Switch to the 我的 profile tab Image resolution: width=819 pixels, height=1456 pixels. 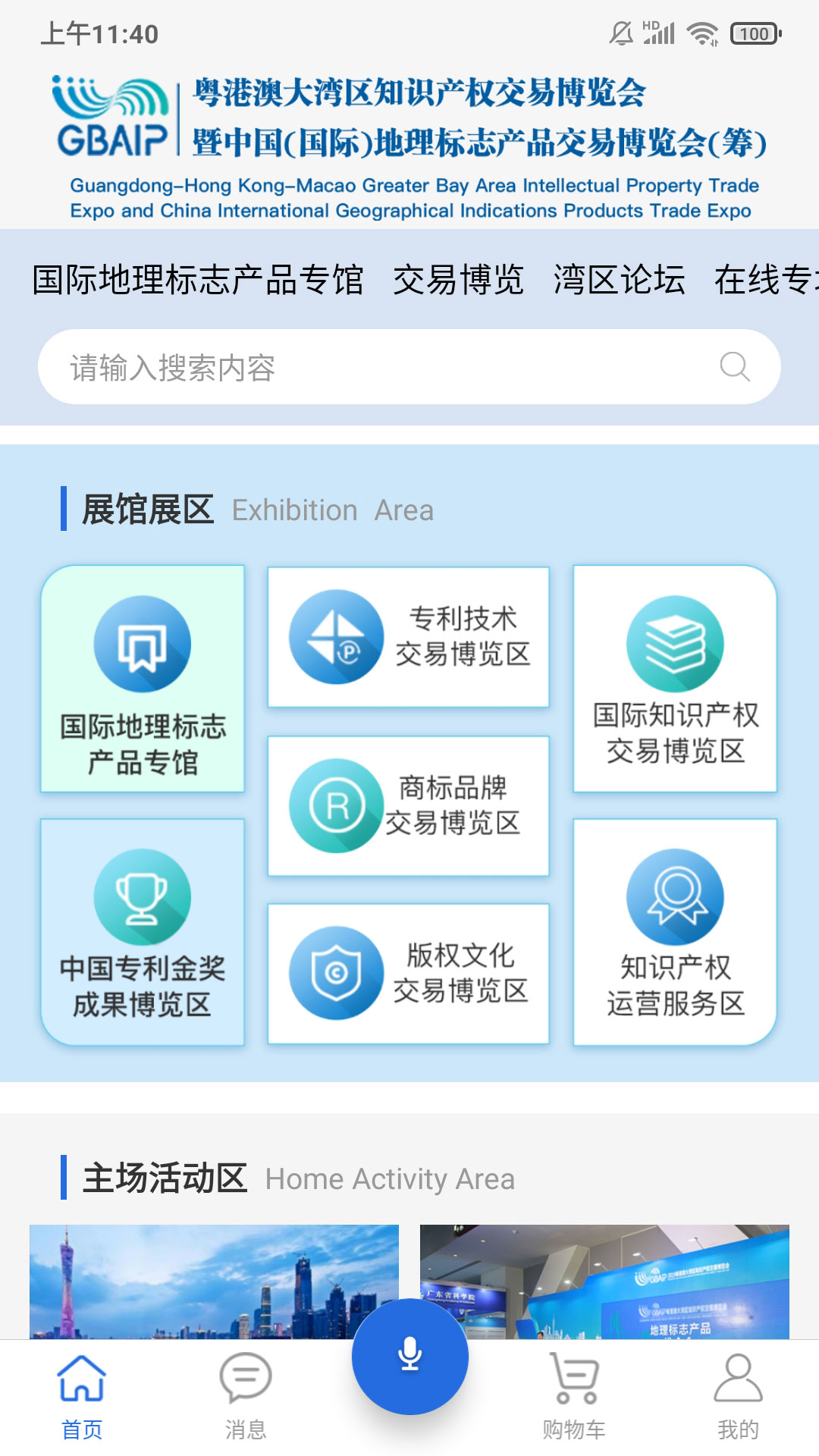(738, 1397)
